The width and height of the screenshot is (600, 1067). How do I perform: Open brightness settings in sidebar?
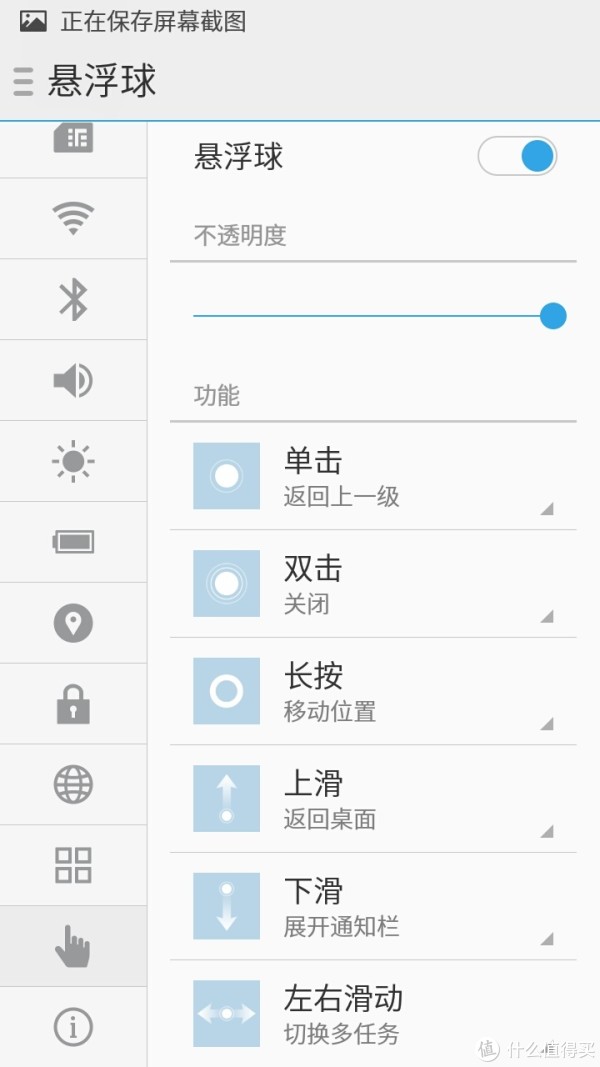coord(73,461)
